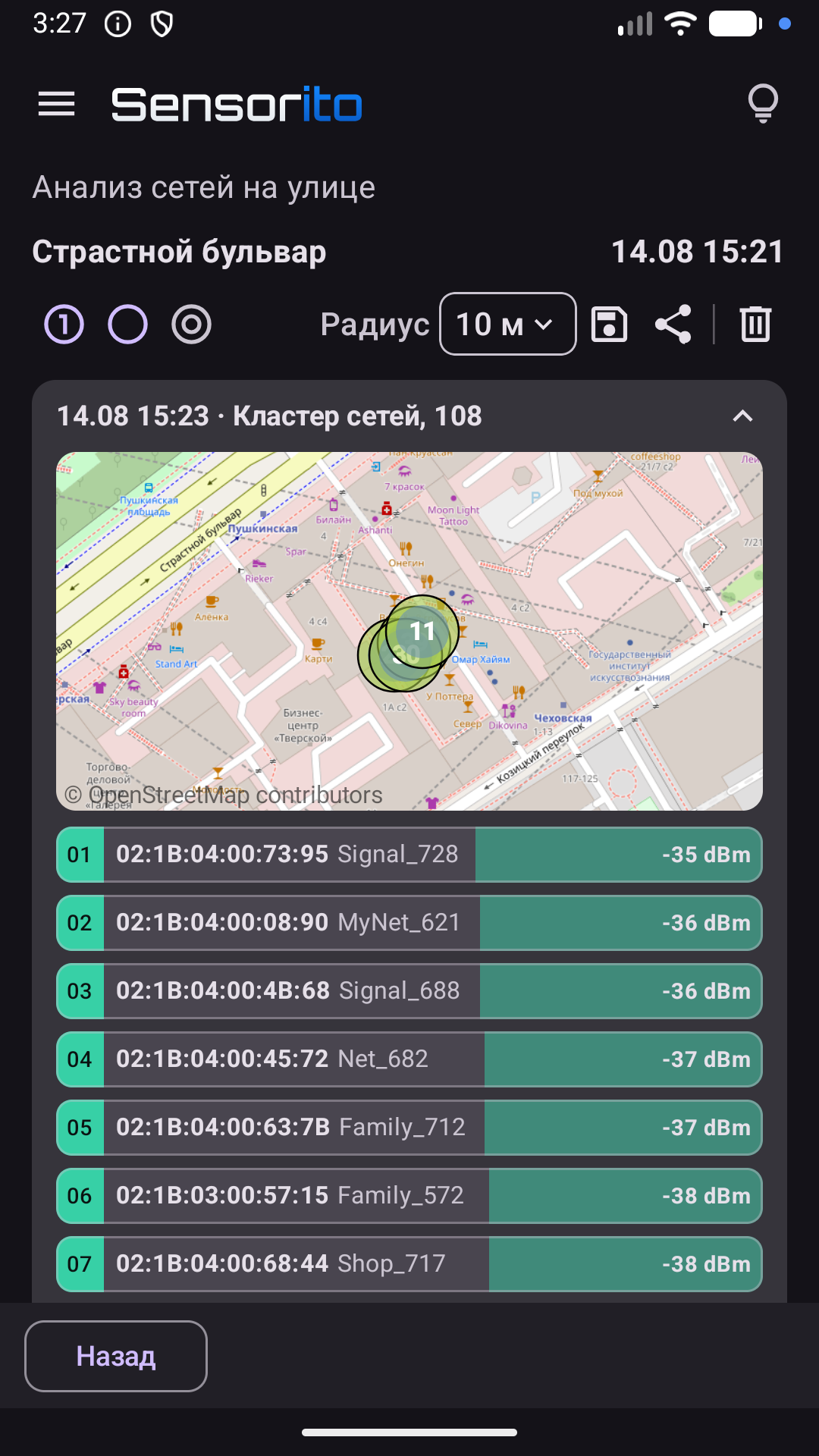
Task: Save the analysis with the floppy icon
Action: tap(609, 325)
